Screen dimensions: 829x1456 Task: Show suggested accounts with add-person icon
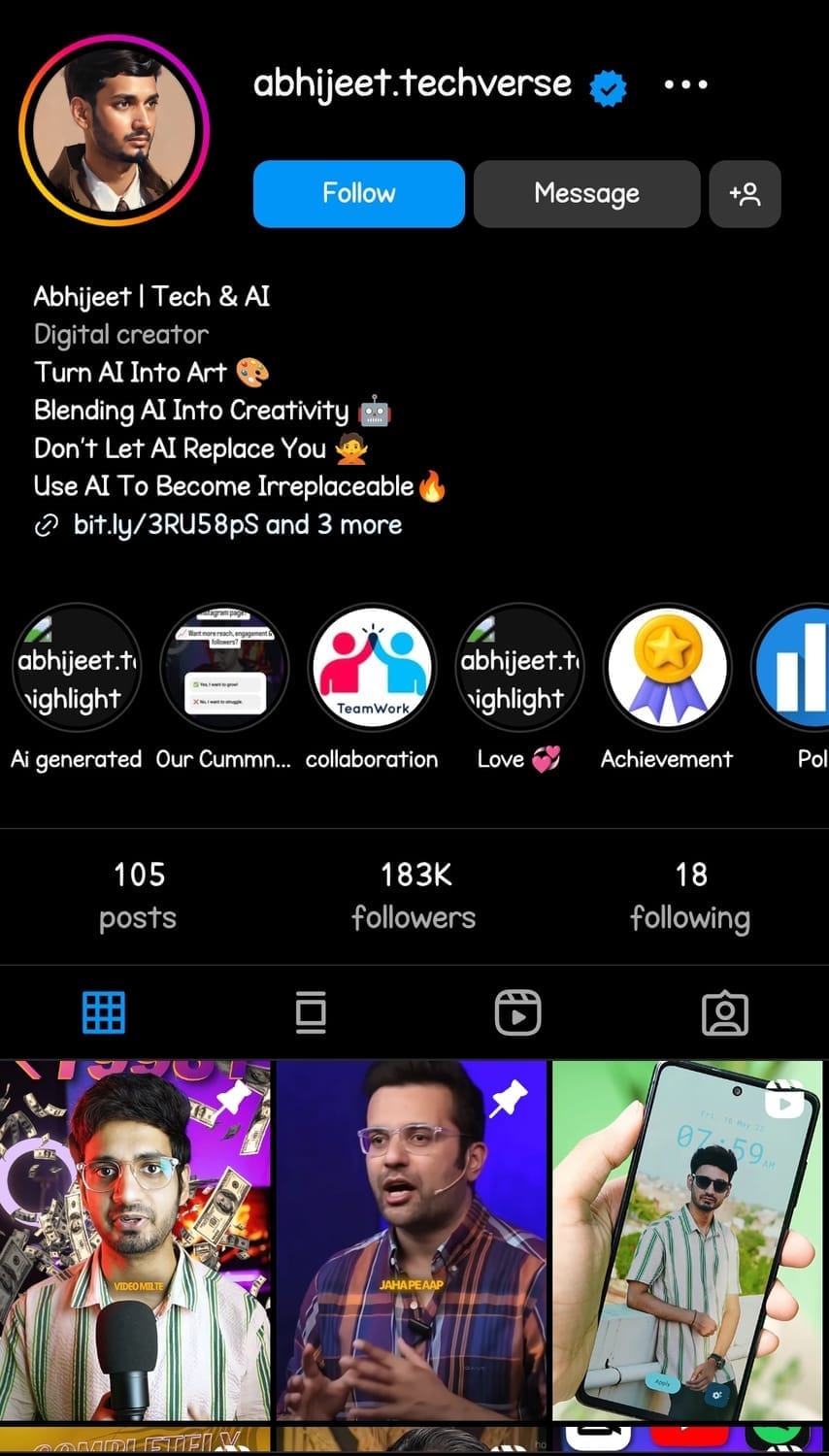coord(745,194)
